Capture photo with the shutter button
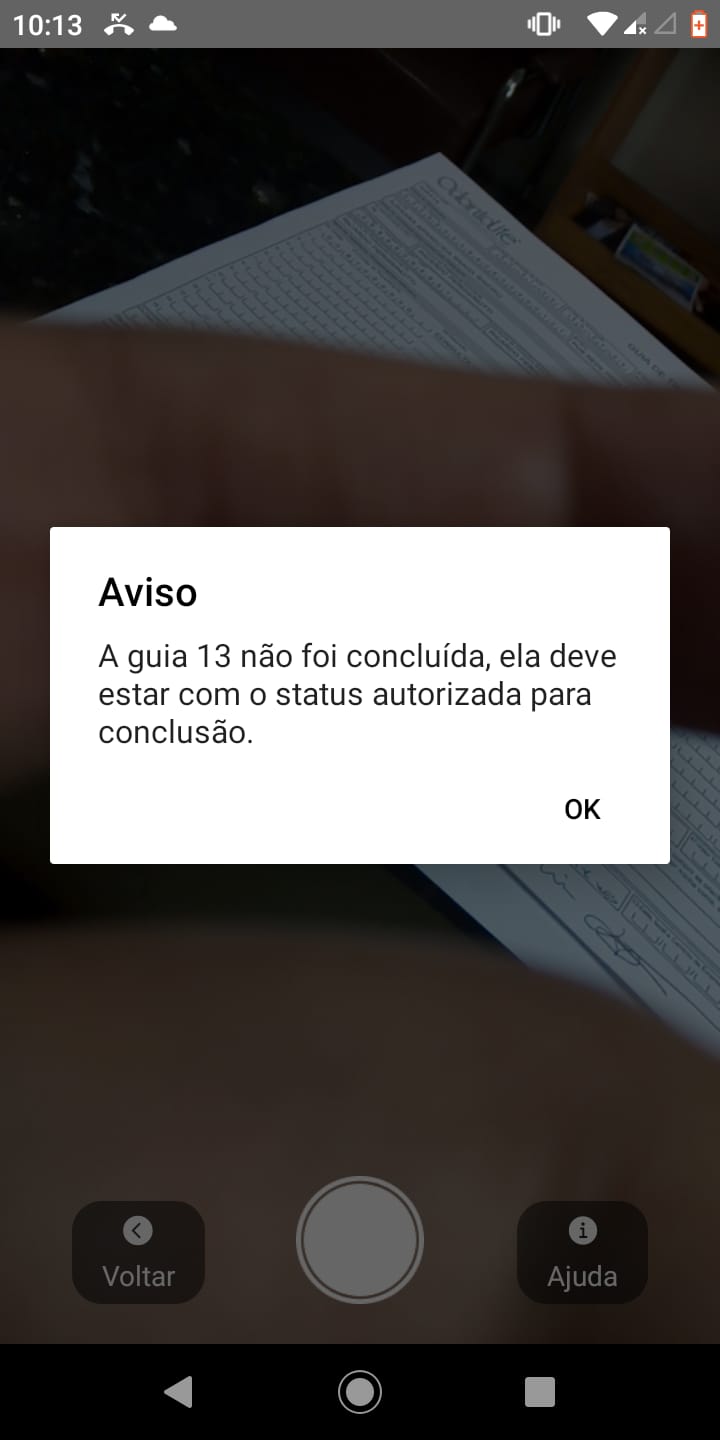This screenshot has height=1440, width=720. click(360, 1240)
